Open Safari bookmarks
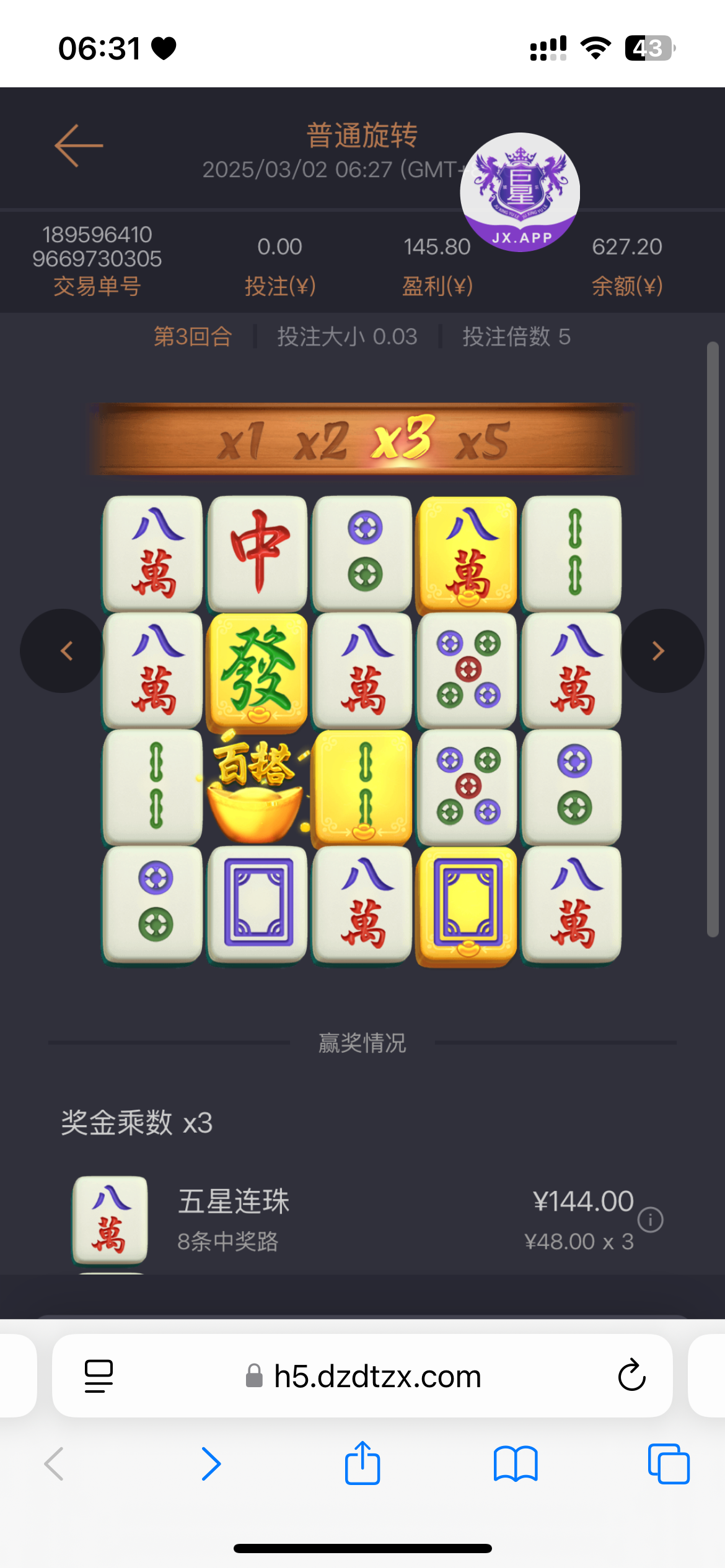 click(516, 1464)
